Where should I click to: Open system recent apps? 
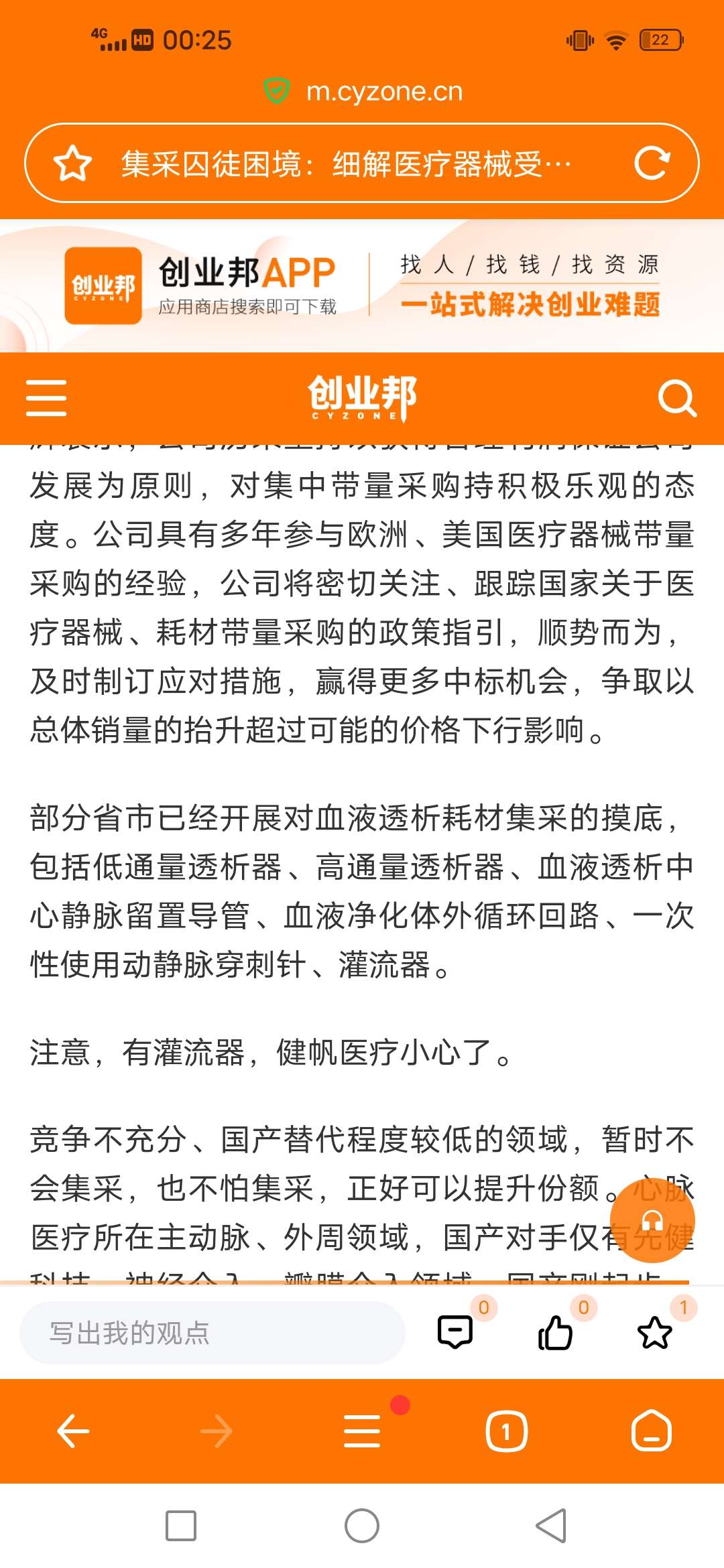[x=181, y=1526]
